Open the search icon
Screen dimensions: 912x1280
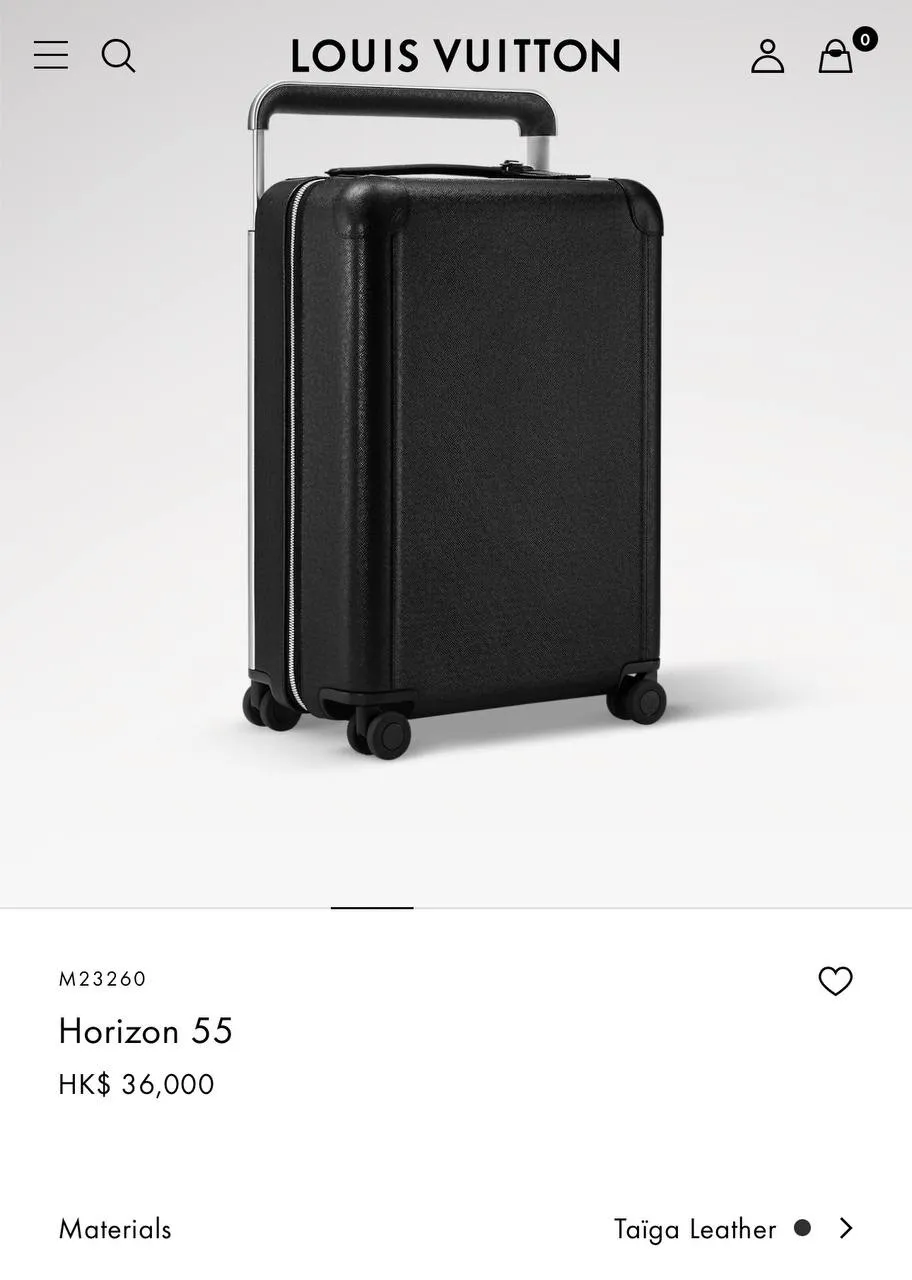pos(118,55)
